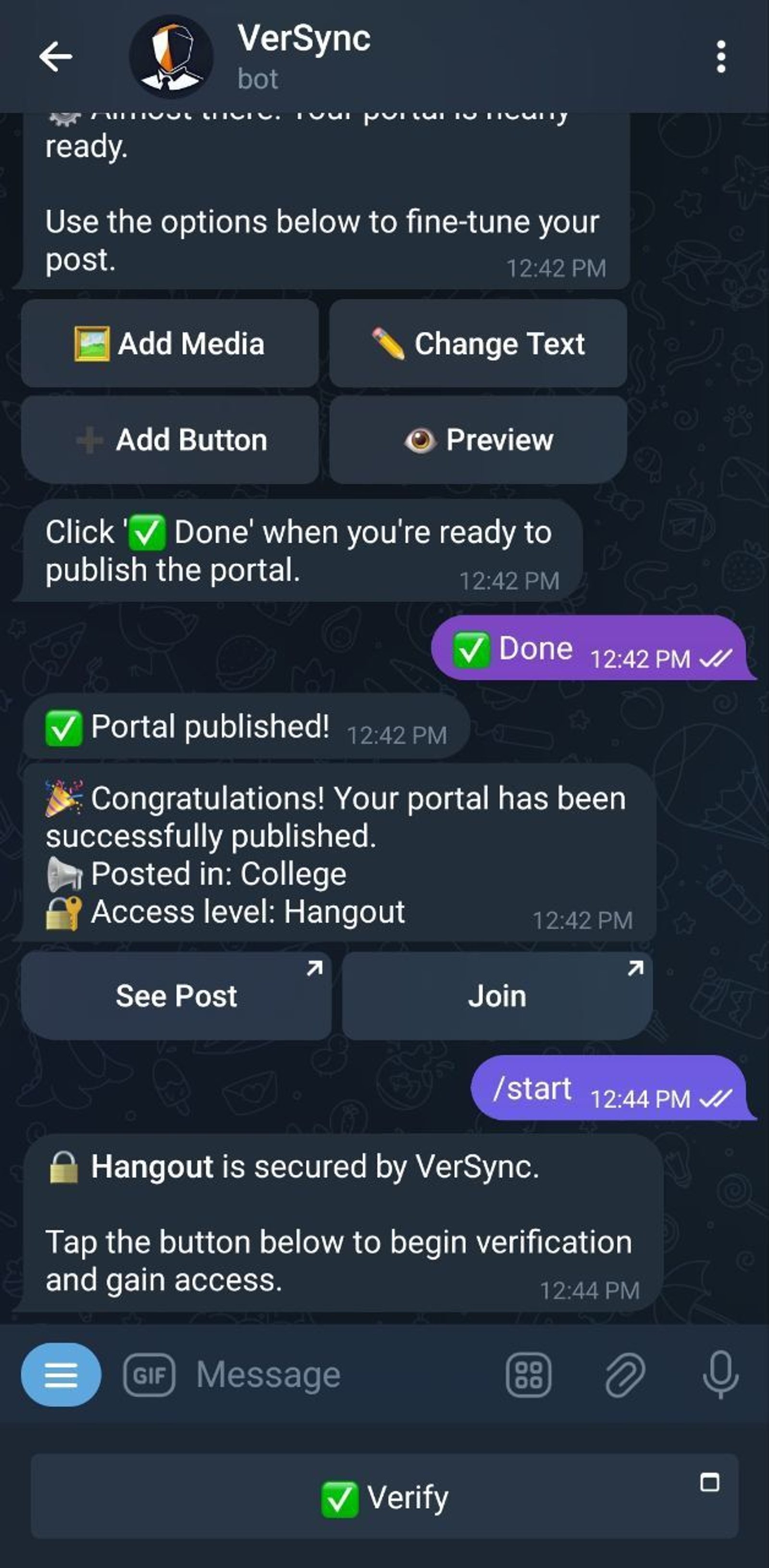Tap the Join button

pyautogui.click(x=496, y=996)
